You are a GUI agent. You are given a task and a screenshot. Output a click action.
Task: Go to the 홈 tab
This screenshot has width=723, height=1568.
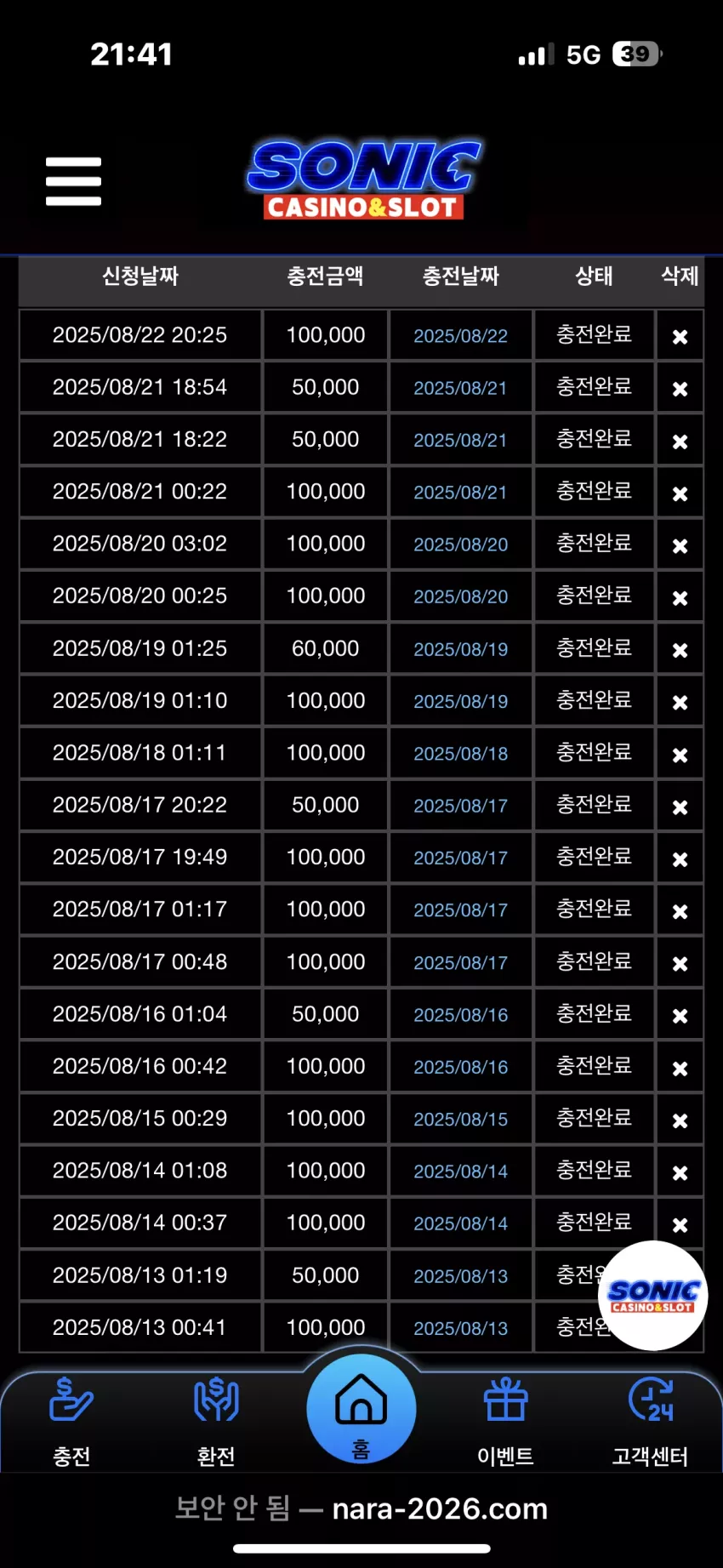[361, 1408]
